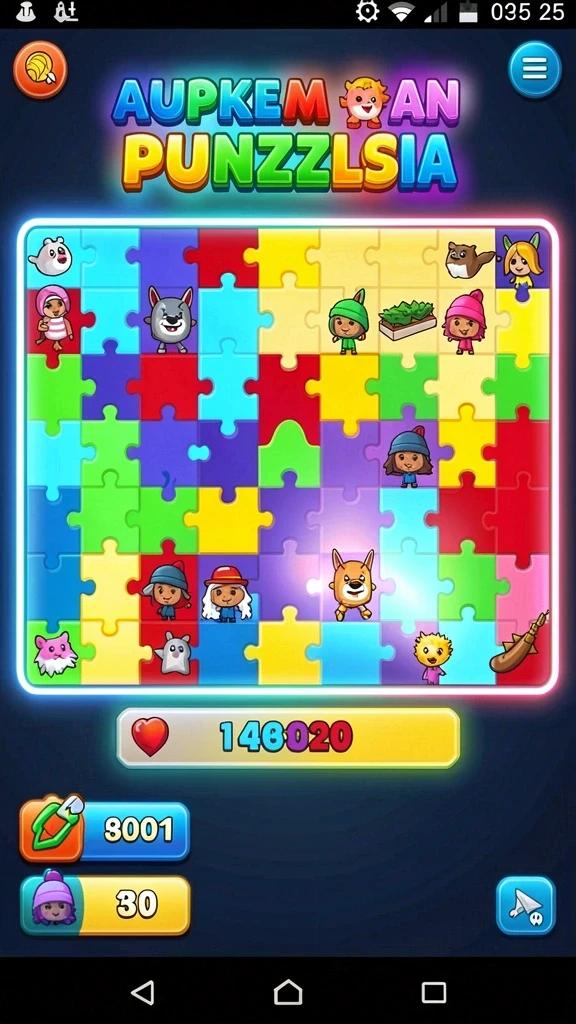Select the orange fox character on the board
Viewport: 576px width, 1024px height.
352,584
